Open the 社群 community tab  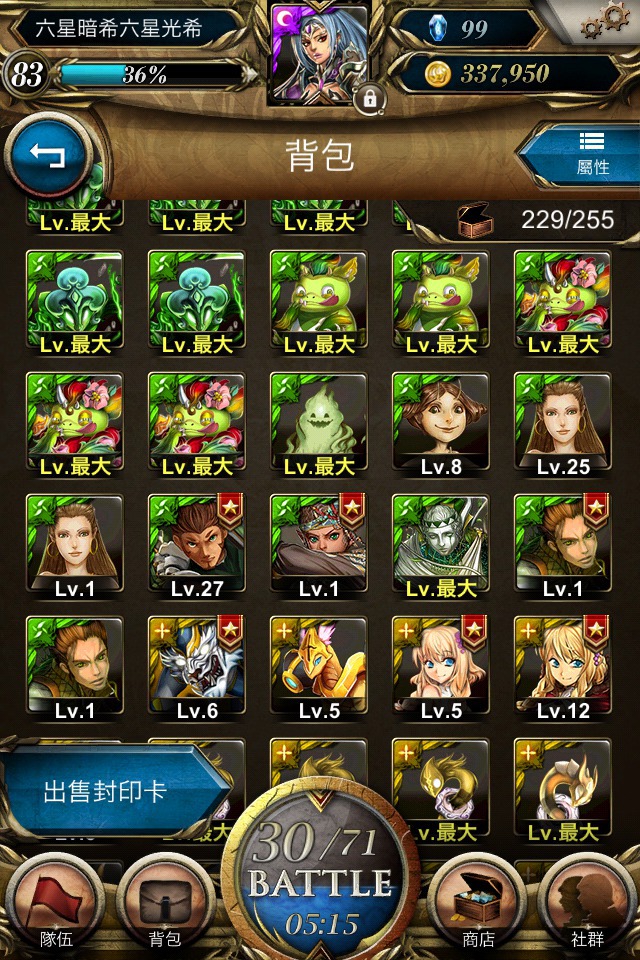(588, 905)
